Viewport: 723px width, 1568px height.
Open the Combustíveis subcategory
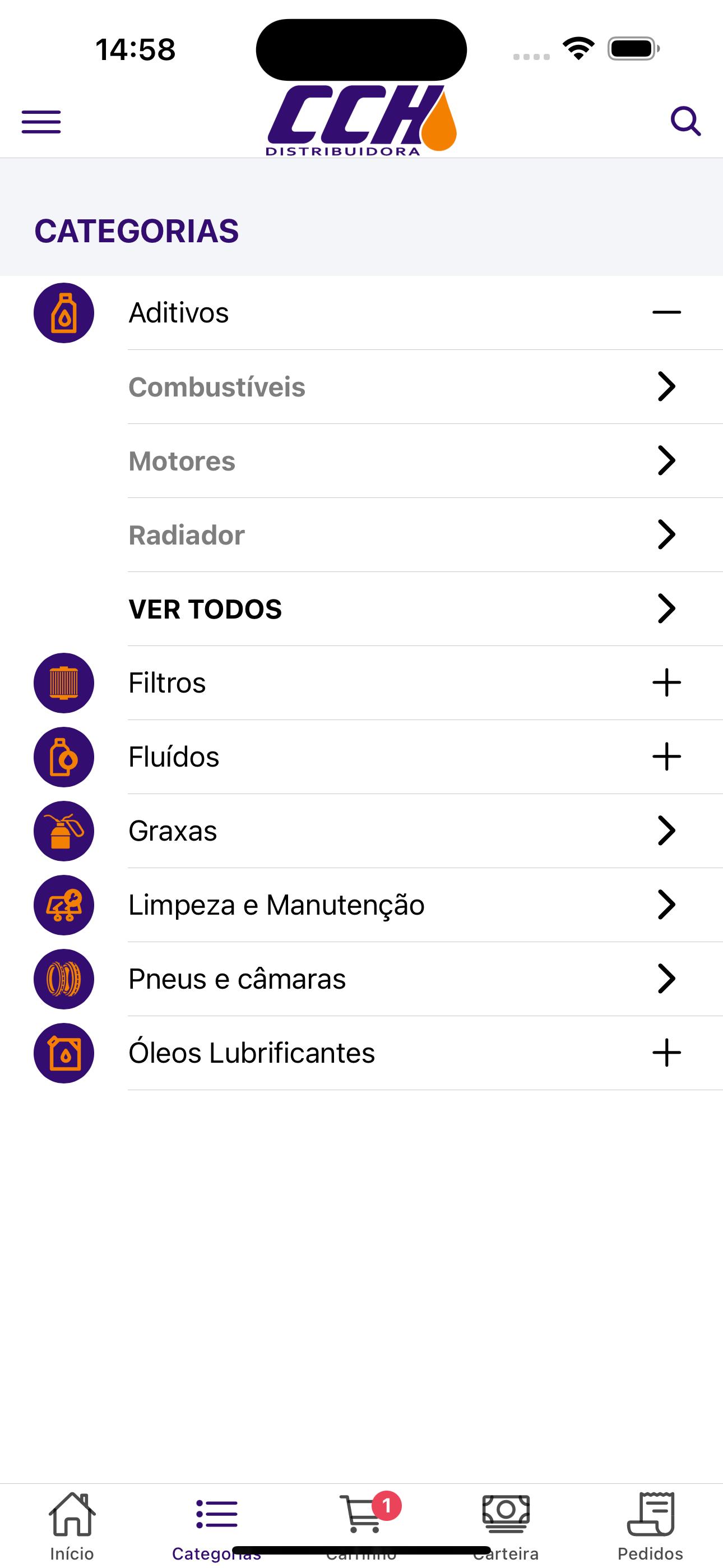(x=425, y=387)
